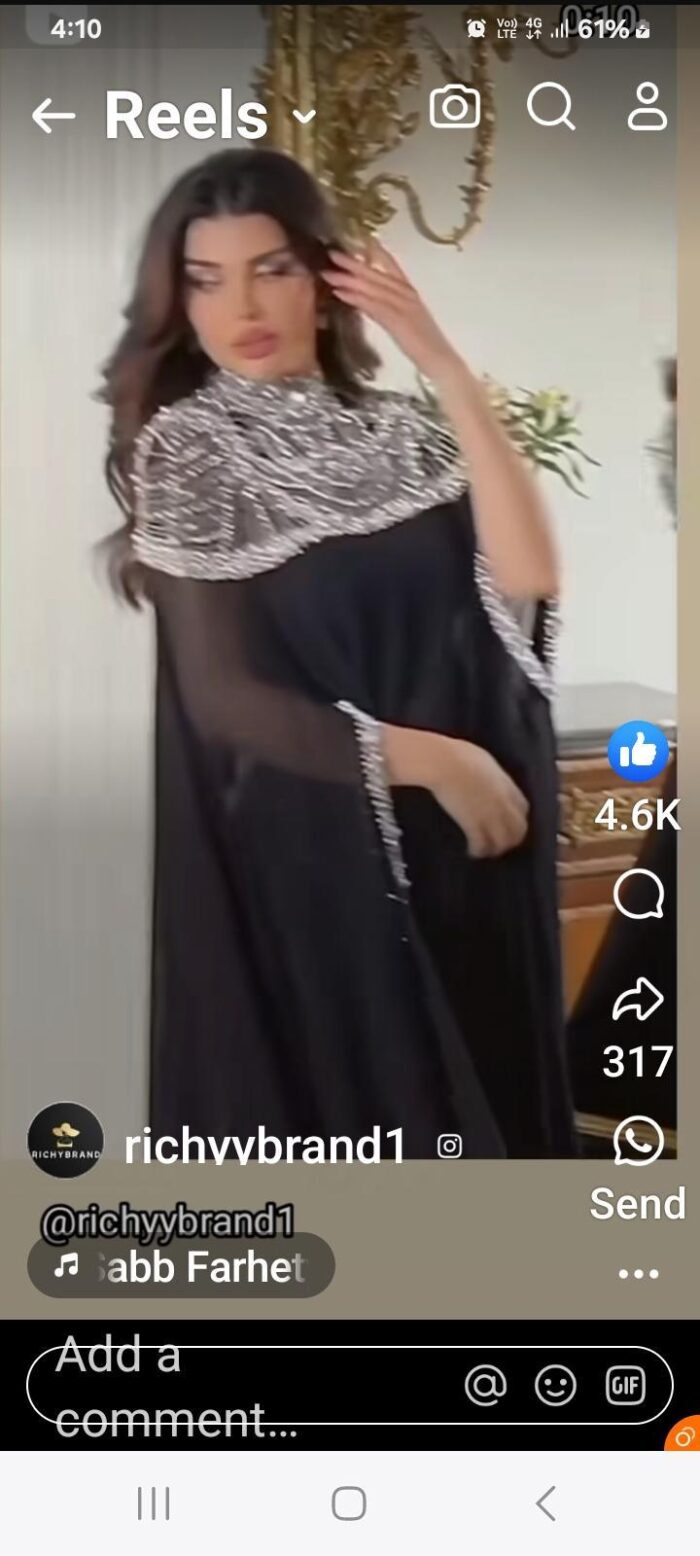Tap the richybrand profile avatar

point(65,1140)
